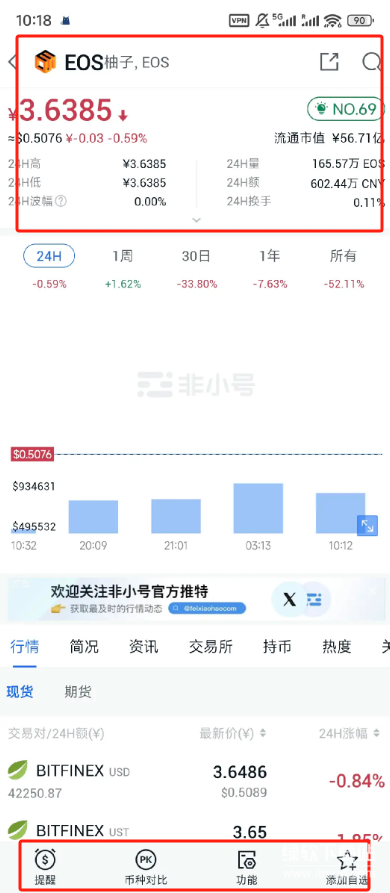Tap 添加自选 to add to watchlist
390x893 pixels.
pyautogui.click(x=346, y=867)
